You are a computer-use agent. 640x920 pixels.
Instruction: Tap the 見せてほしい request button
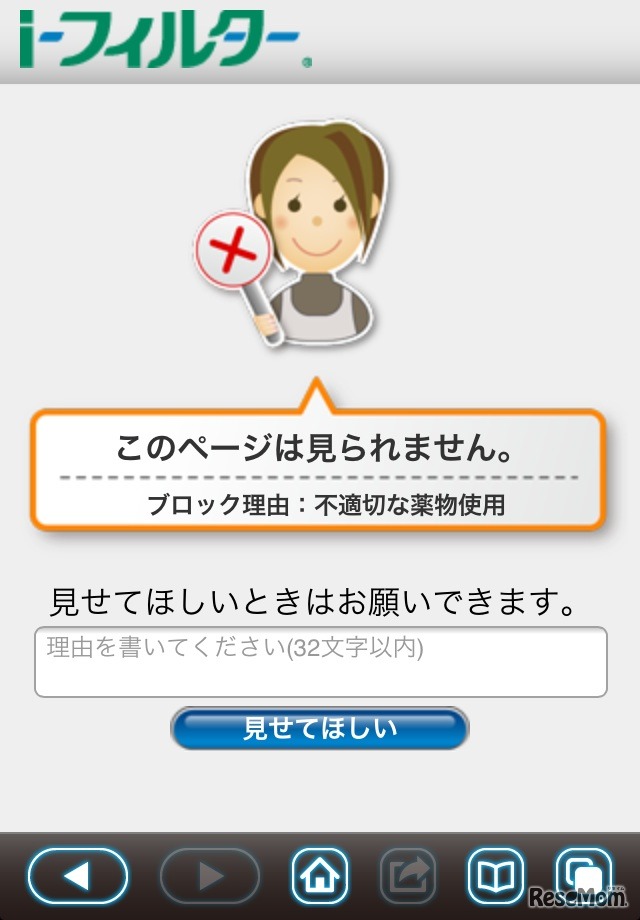click(x=319, y=728)
